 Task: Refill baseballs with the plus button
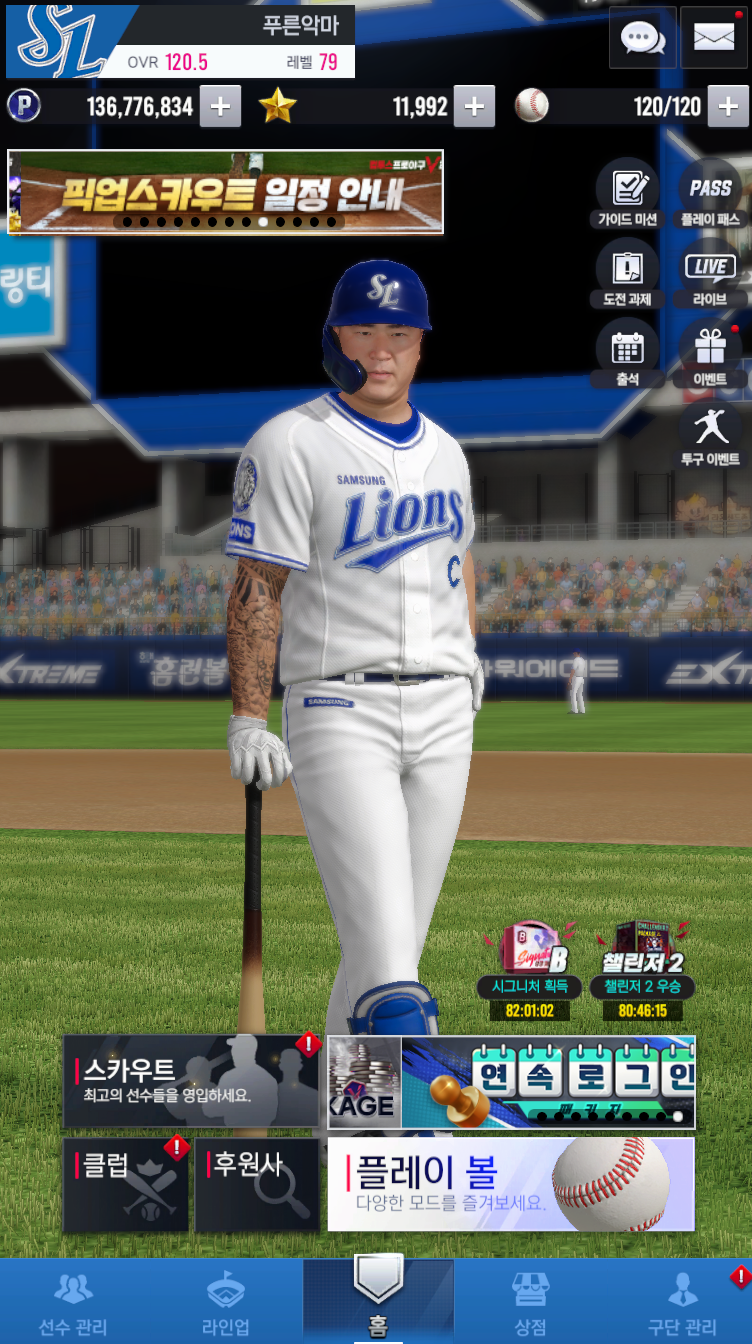point(728,106)
